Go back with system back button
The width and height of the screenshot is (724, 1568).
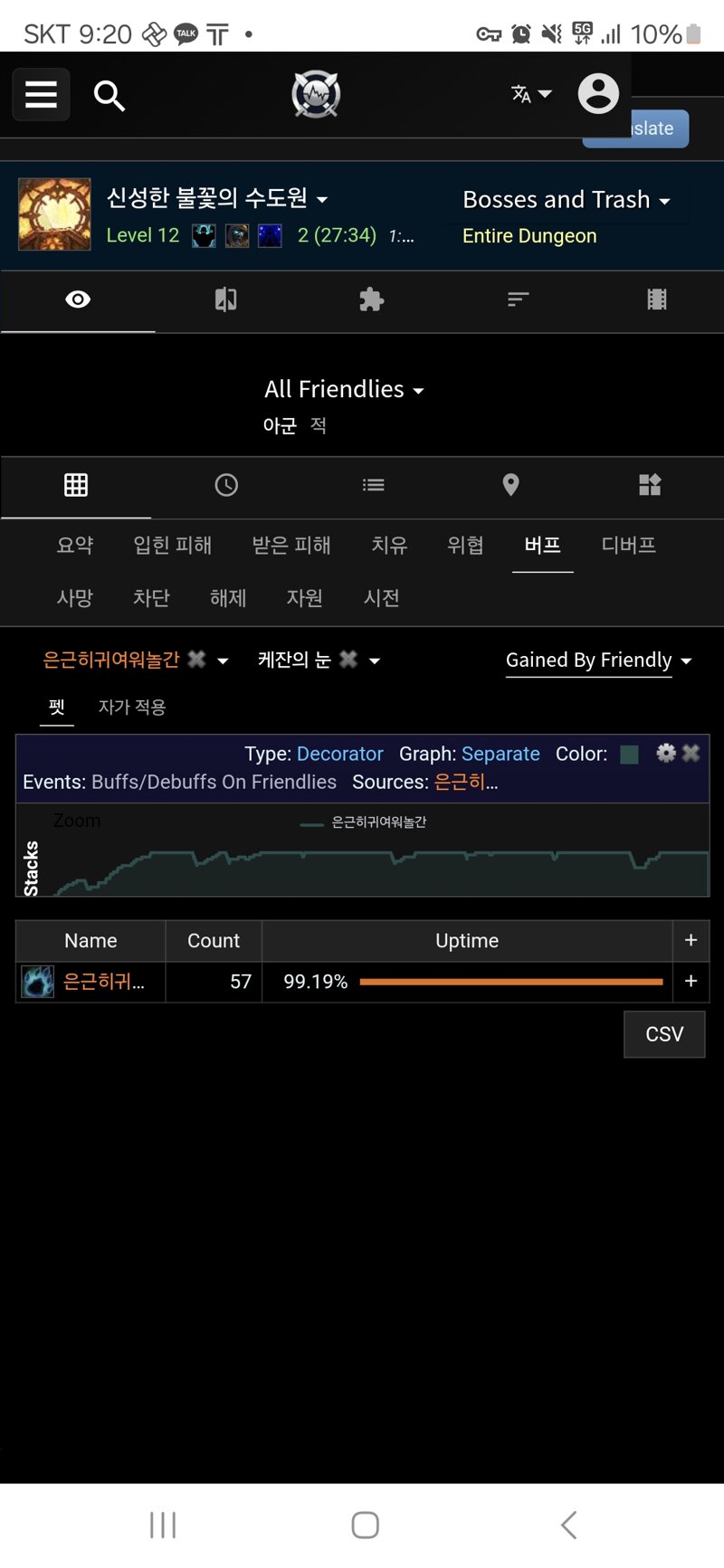tap(568, 1525)
